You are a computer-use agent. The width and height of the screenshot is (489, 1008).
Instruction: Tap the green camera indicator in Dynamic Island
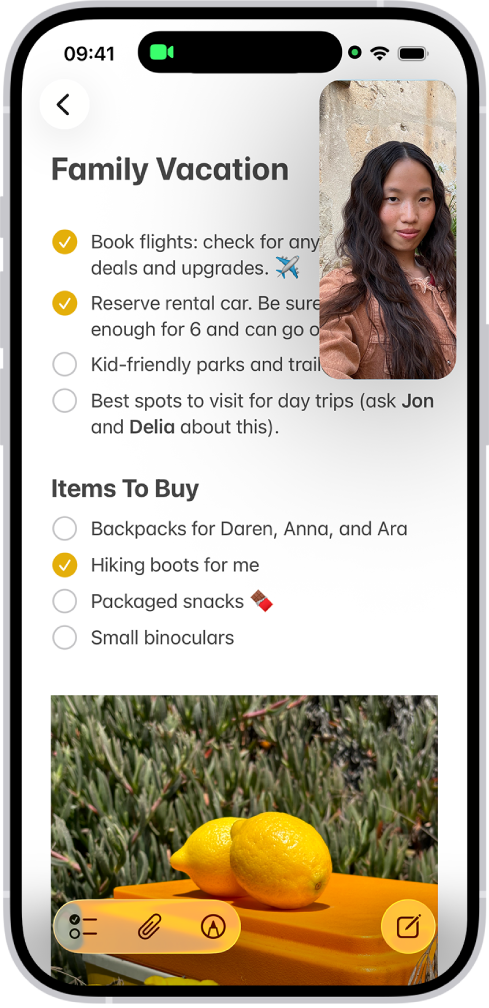pos(163,52)
